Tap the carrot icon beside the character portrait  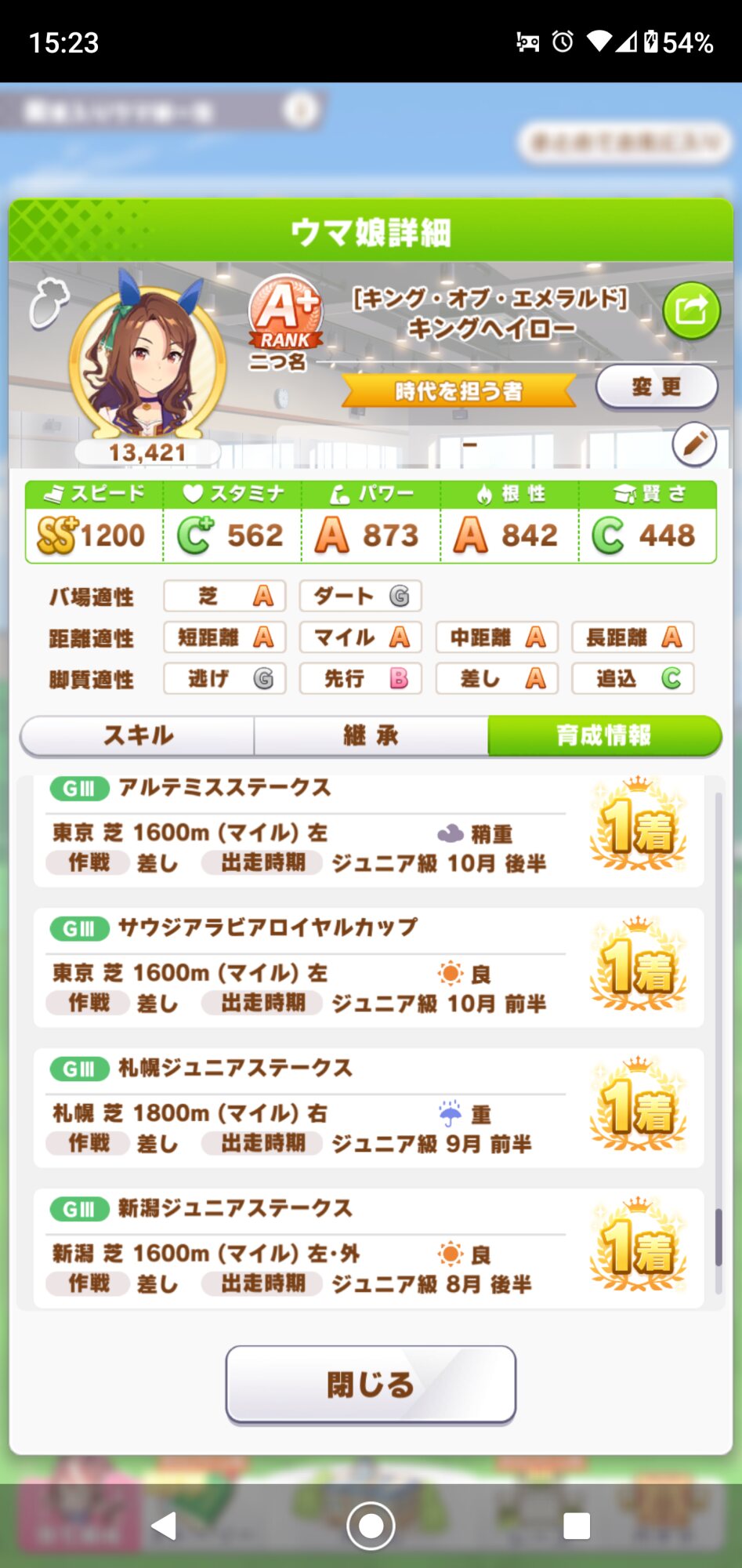[x=49, y=303]
